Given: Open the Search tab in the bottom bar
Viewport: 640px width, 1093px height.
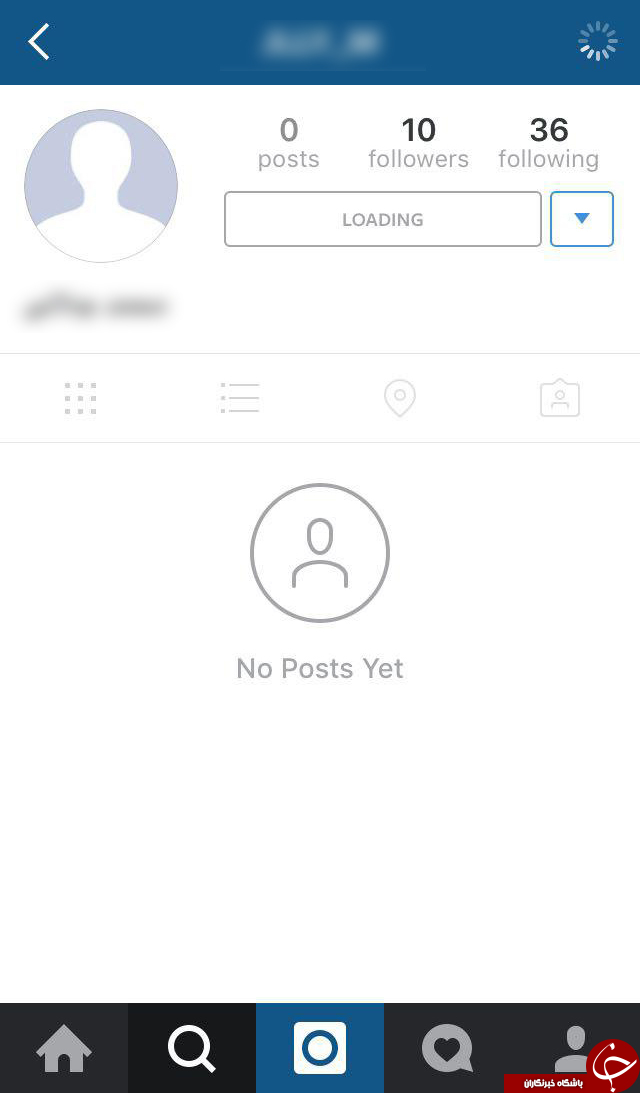Looking at the screenshot, I should tap(192, 1048).
